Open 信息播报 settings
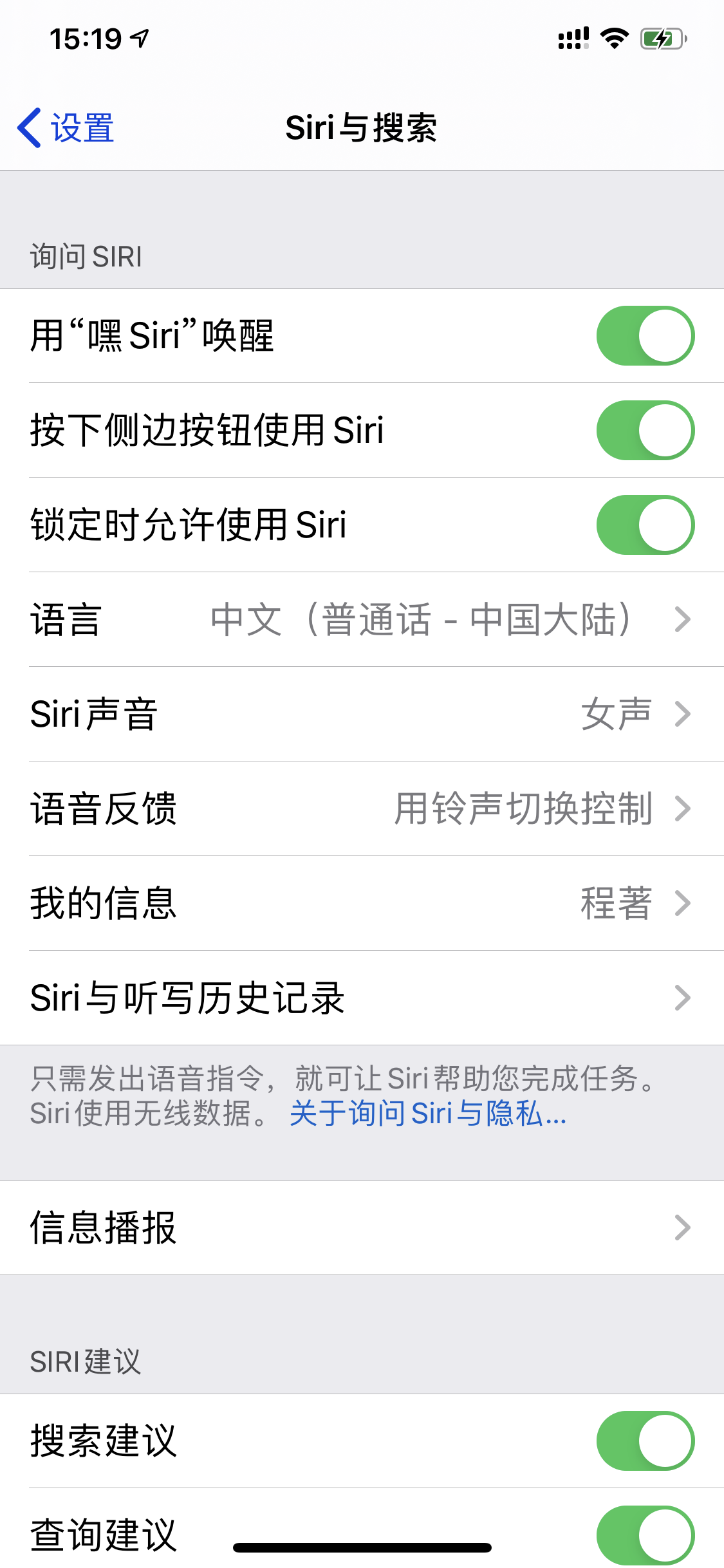This screenshot has height=1568, width=724. (x=362, y=1227)
